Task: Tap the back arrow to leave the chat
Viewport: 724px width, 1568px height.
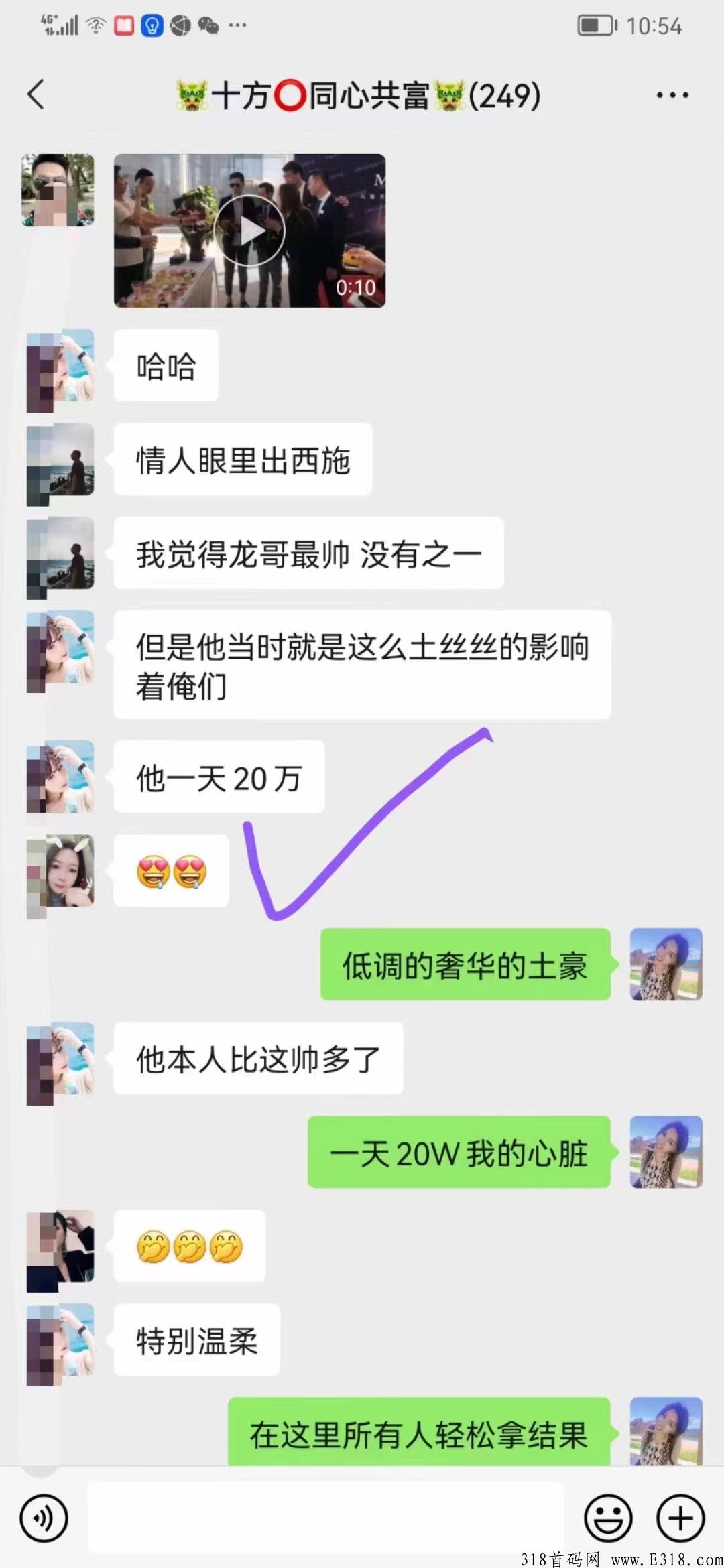Action: click(38, 95)
